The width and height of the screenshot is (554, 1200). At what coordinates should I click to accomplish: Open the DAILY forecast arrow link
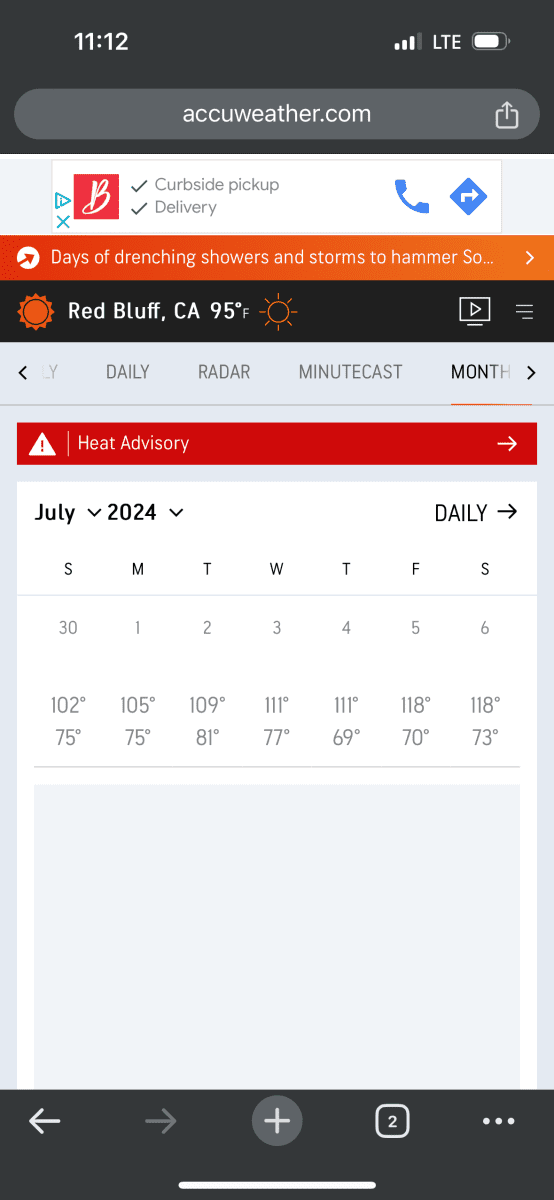click(476, 513)
